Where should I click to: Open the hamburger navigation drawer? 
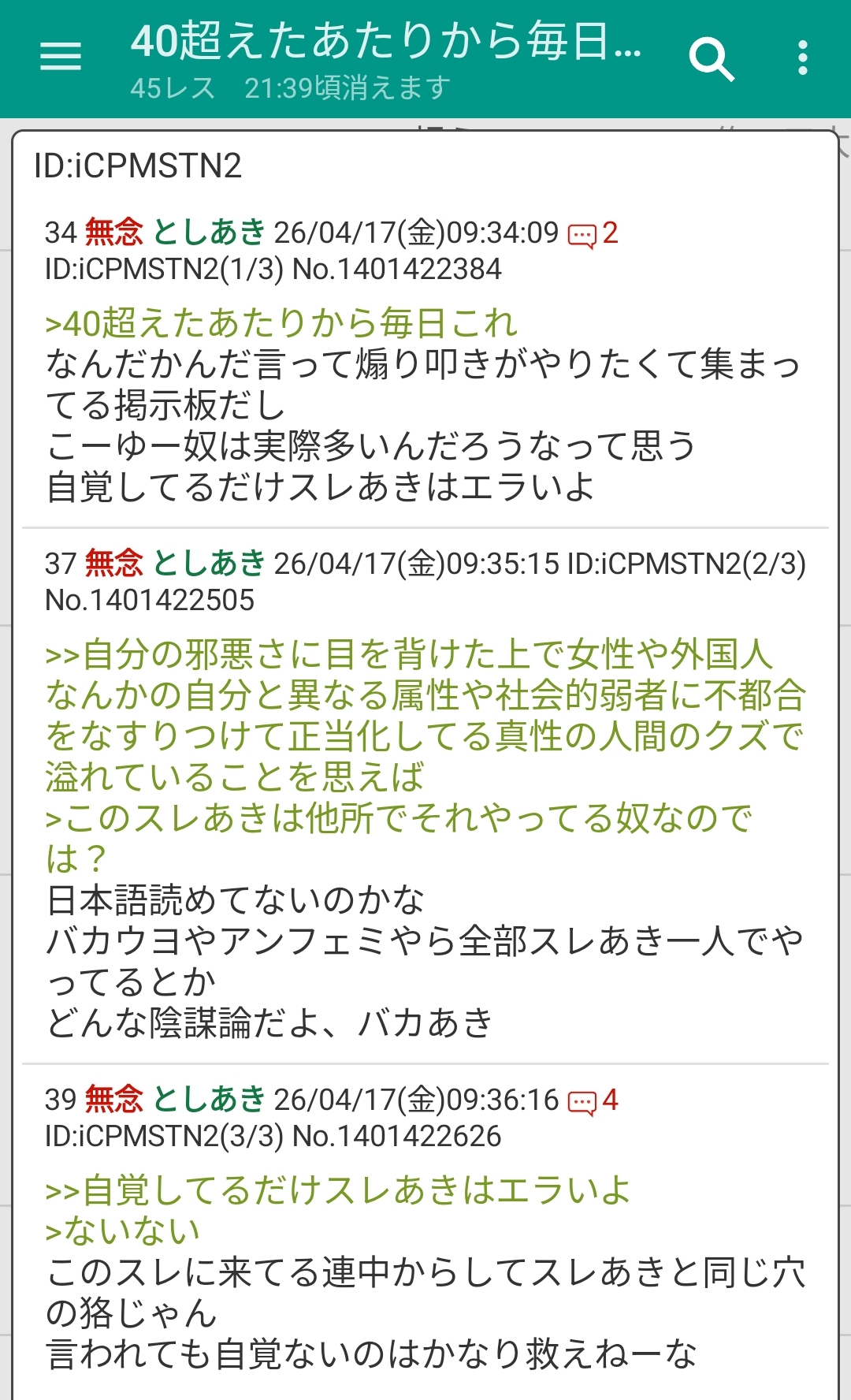[61, 57]
